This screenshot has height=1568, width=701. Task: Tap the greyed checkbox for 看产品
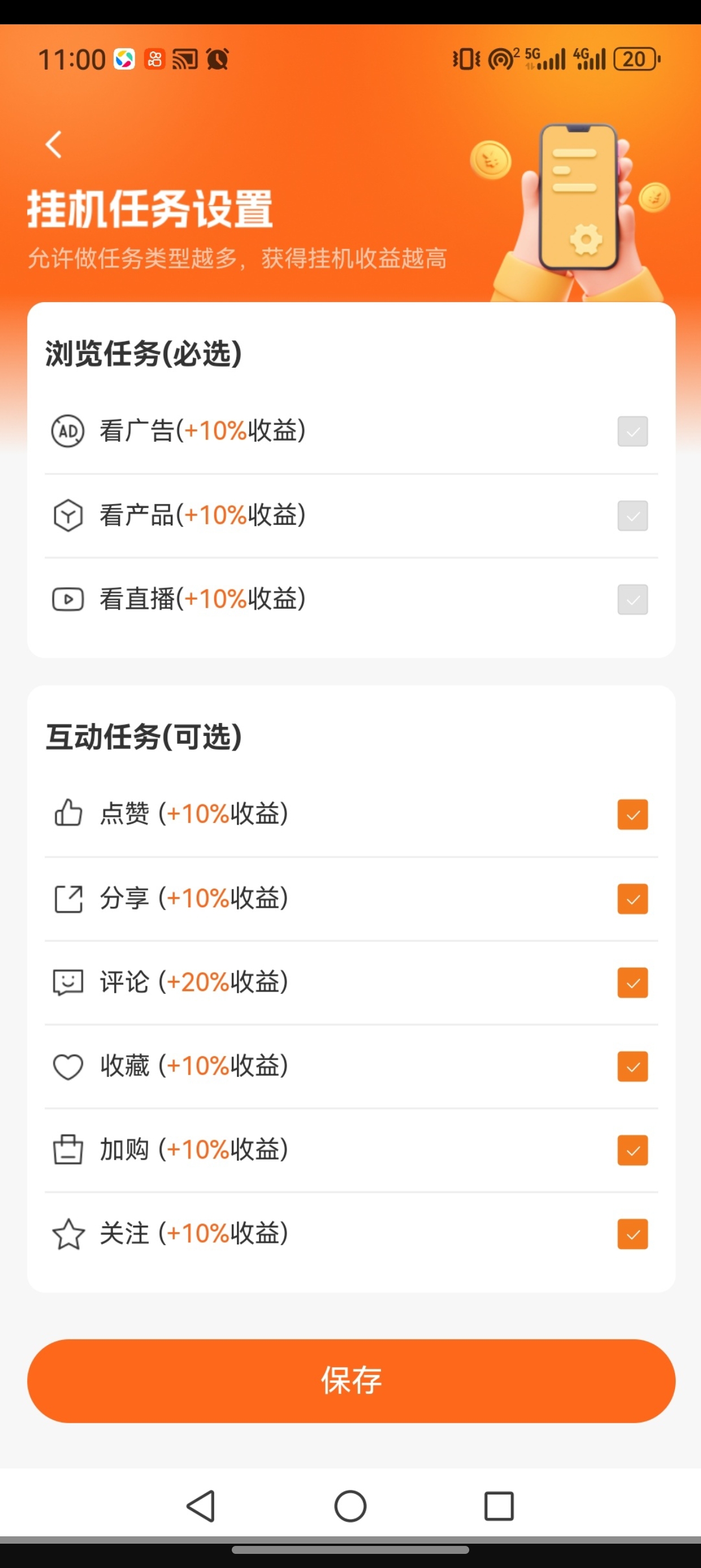pyautogui.click(x=632, y=515)
